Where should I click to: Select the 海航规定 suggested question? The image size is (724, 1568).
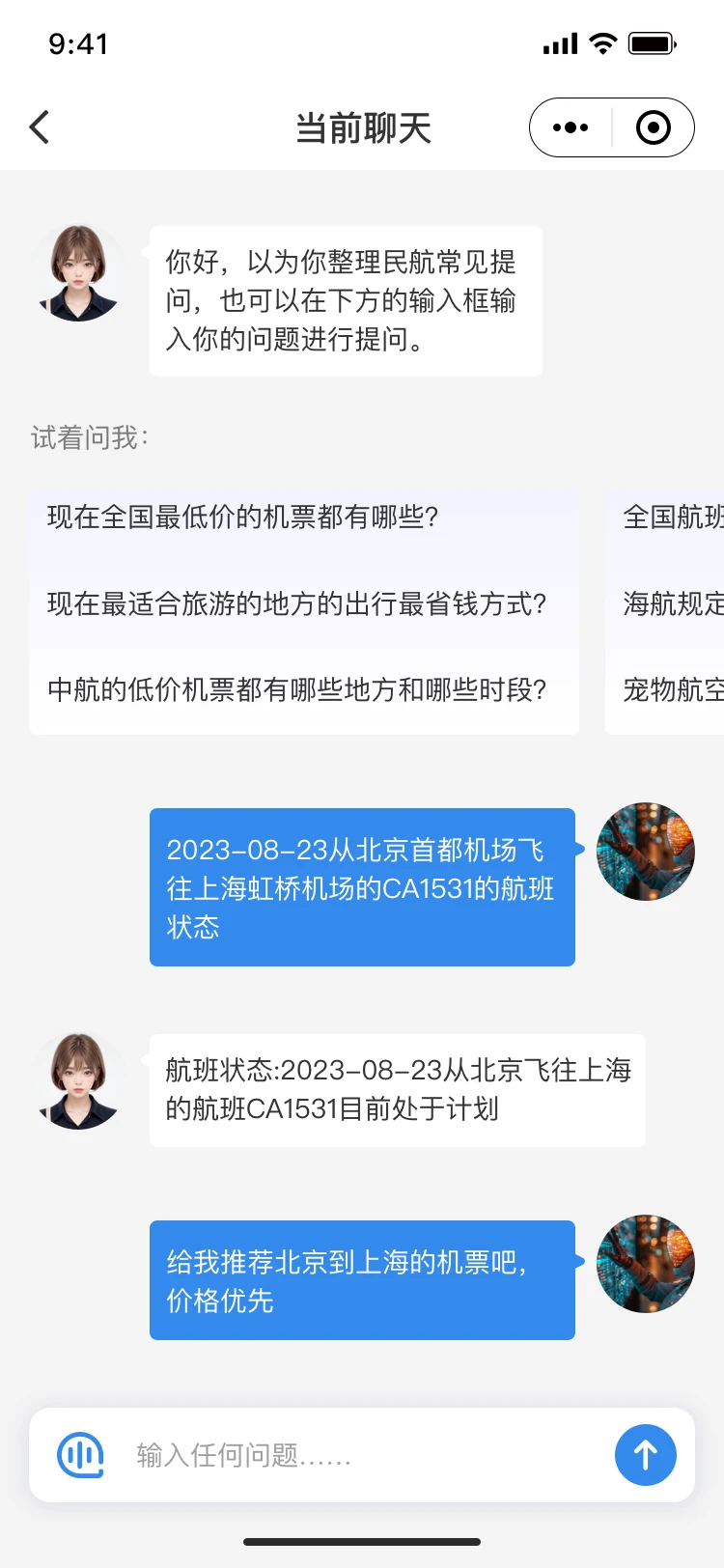click(674, 604)
